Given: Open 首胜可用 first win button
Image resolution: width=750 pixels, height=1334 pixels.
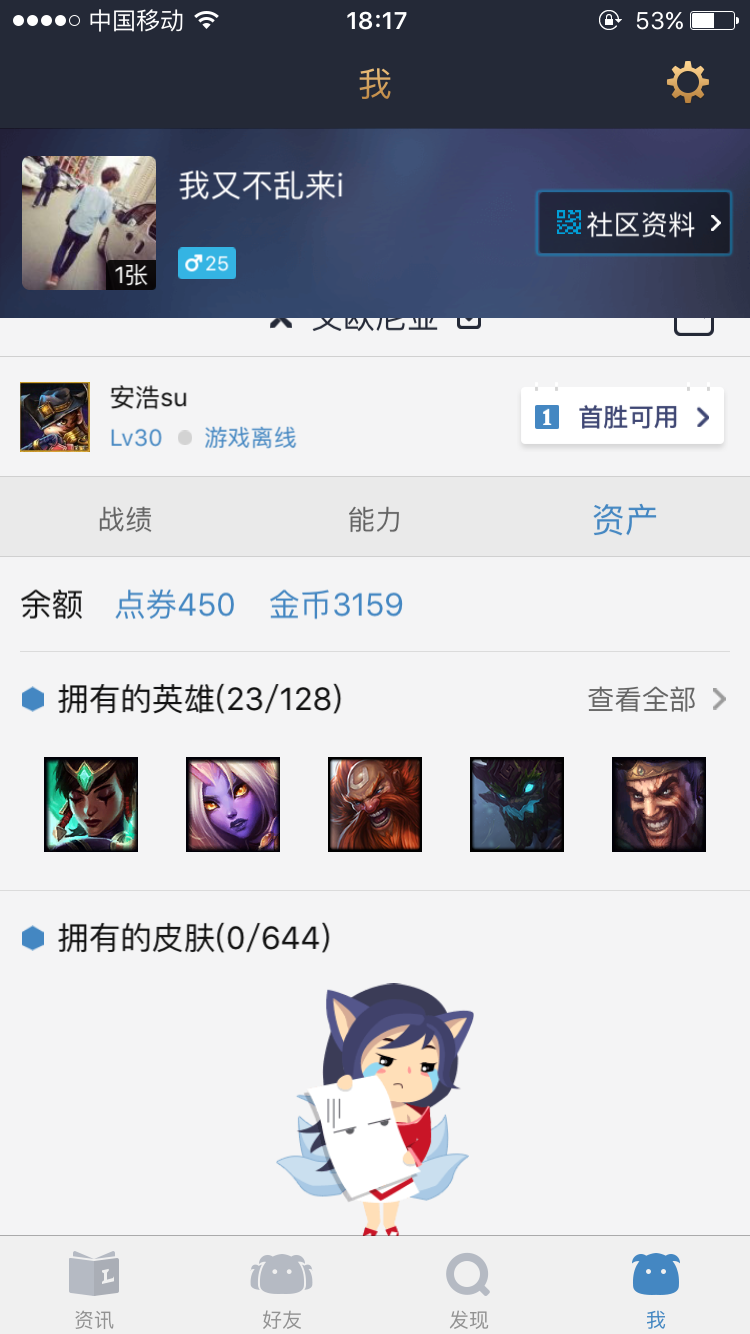Looking at the screenshot, I should click(622, 416).
